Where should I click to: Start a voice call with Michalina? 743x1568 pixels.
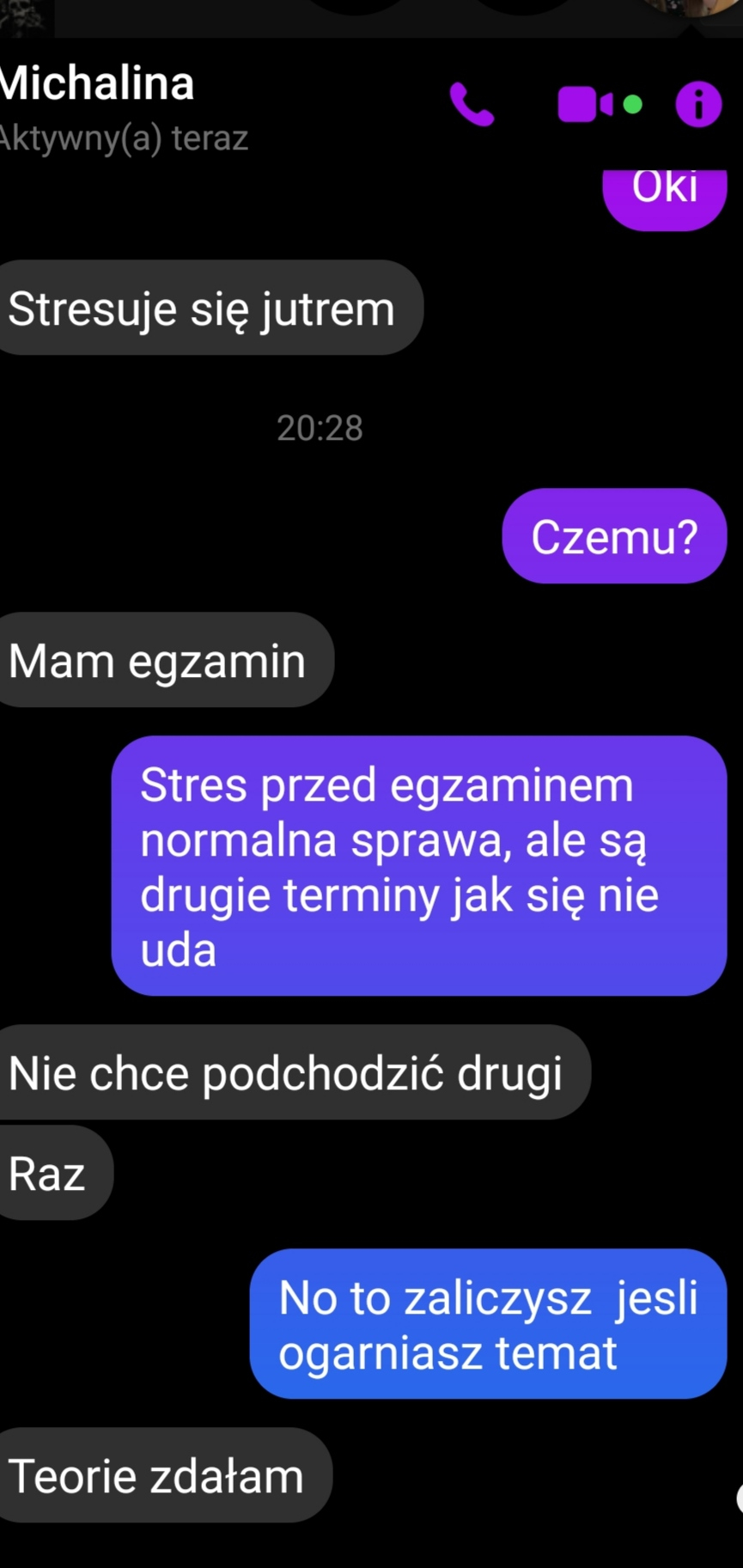(x=472, y=105)
